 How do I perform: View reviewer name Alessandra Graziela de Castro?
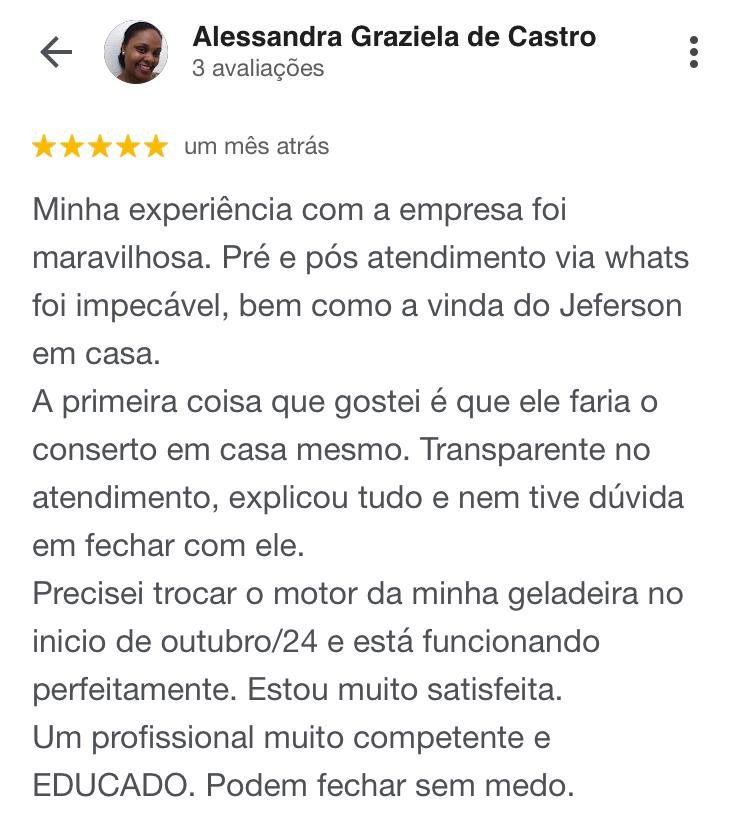point(394,38)
